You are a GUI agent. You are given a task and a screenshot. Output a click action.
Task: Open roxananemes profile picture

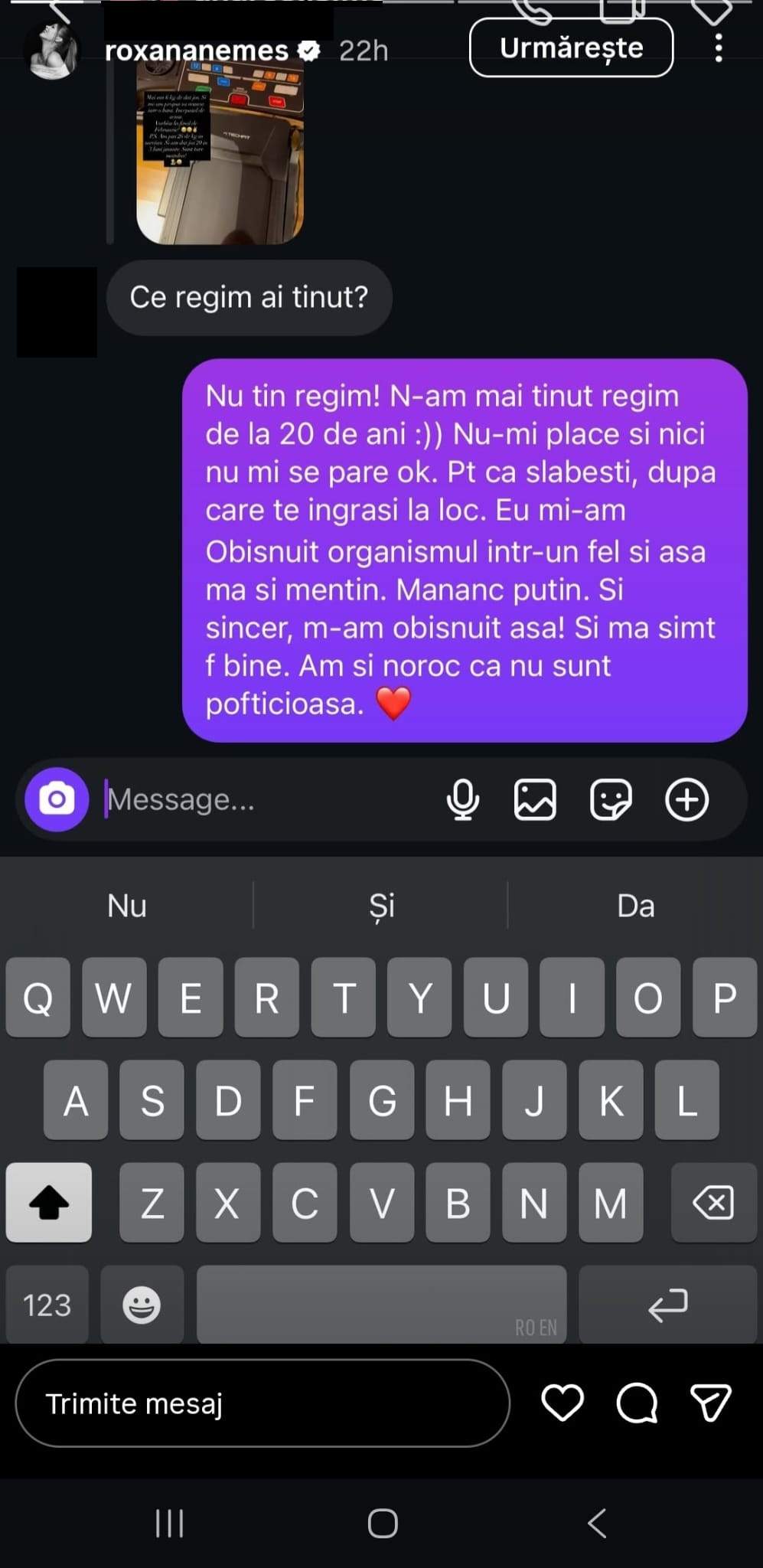click(52, 51)
